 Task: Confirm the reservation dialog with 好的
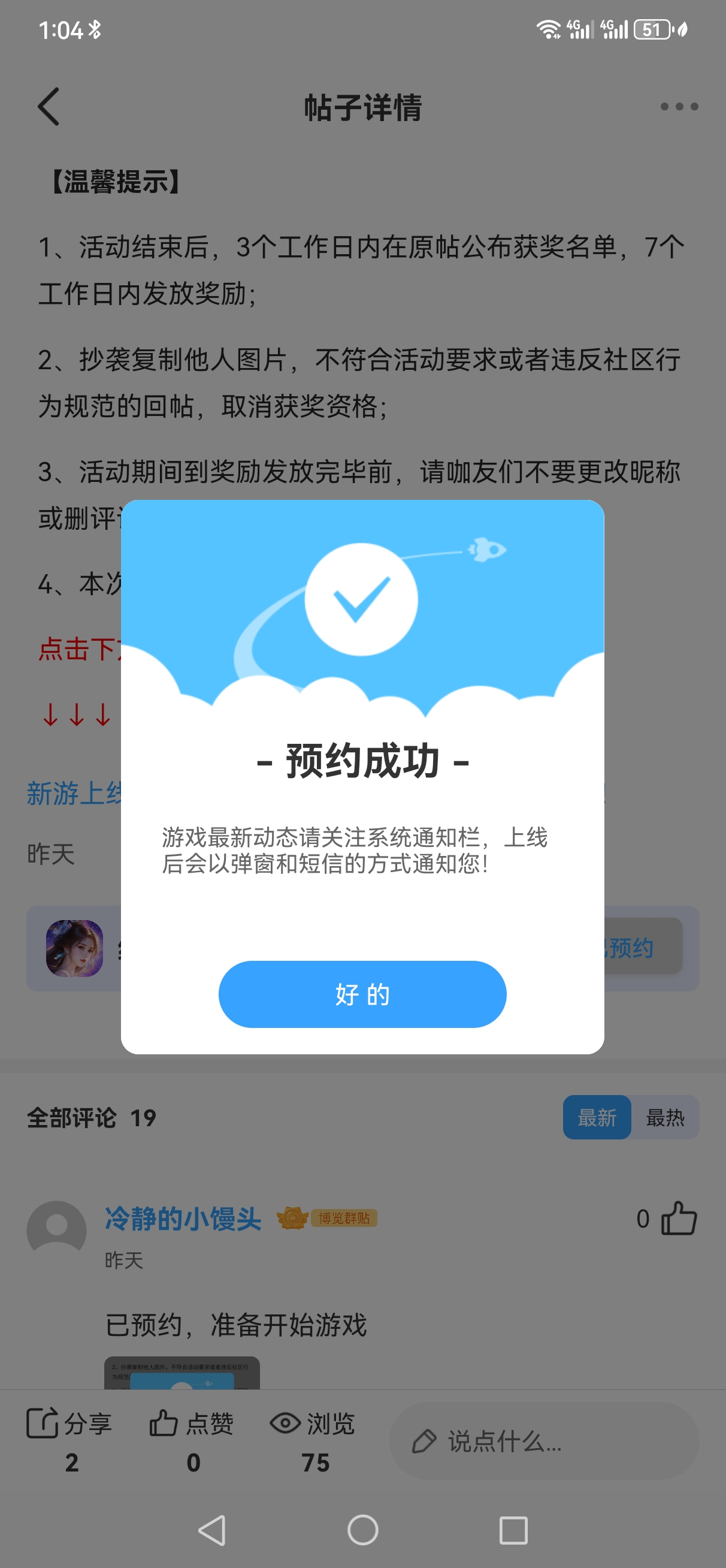[362, 994]
